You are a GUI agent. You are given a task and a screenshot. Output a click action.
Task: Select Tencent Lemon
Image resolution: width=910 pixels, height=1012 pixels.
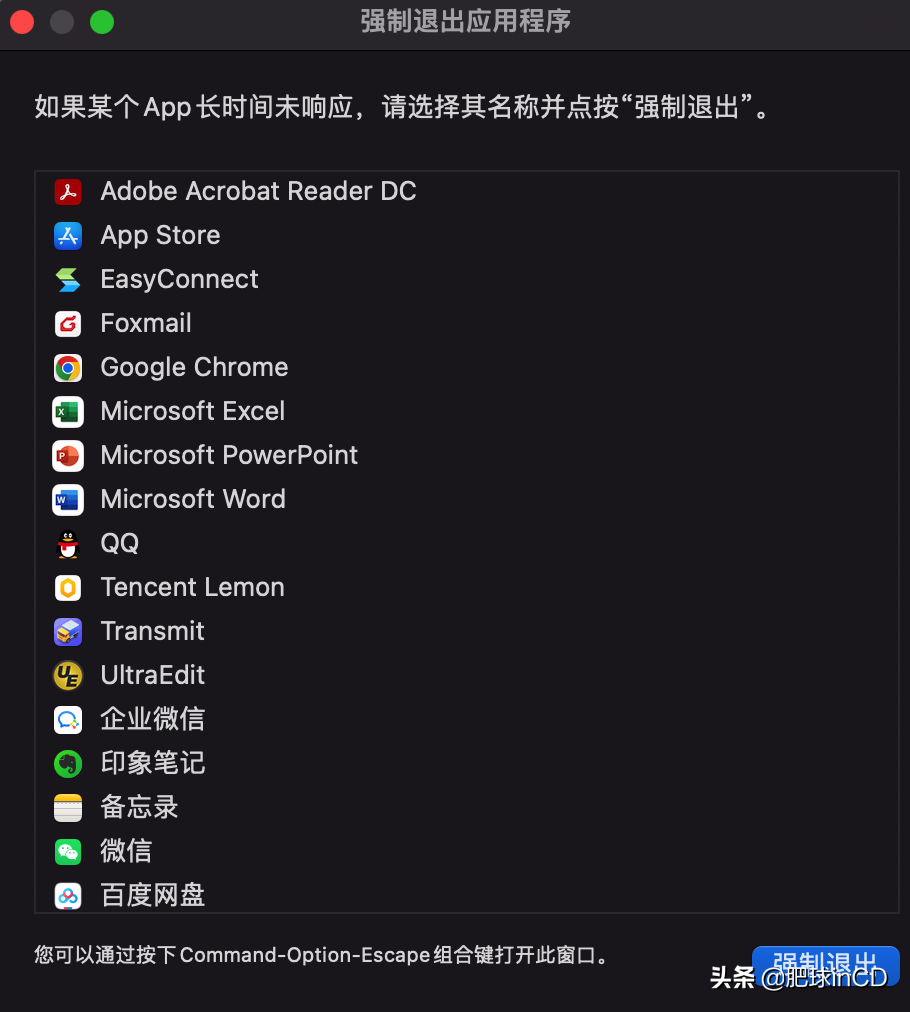coord(192,587)
